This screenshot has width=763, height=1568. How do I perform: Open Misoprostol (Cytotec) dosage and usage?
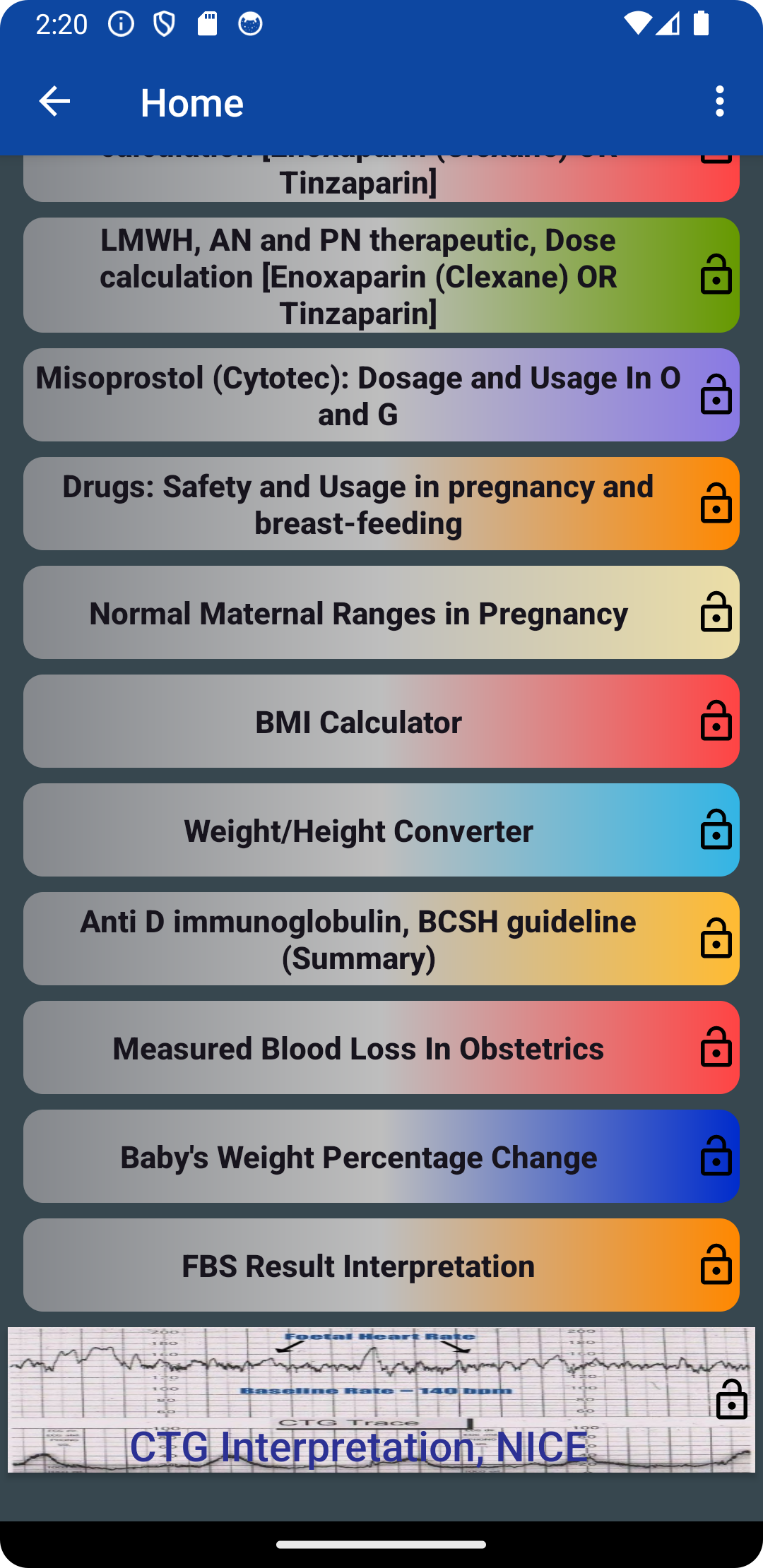[x=381, y=395]
